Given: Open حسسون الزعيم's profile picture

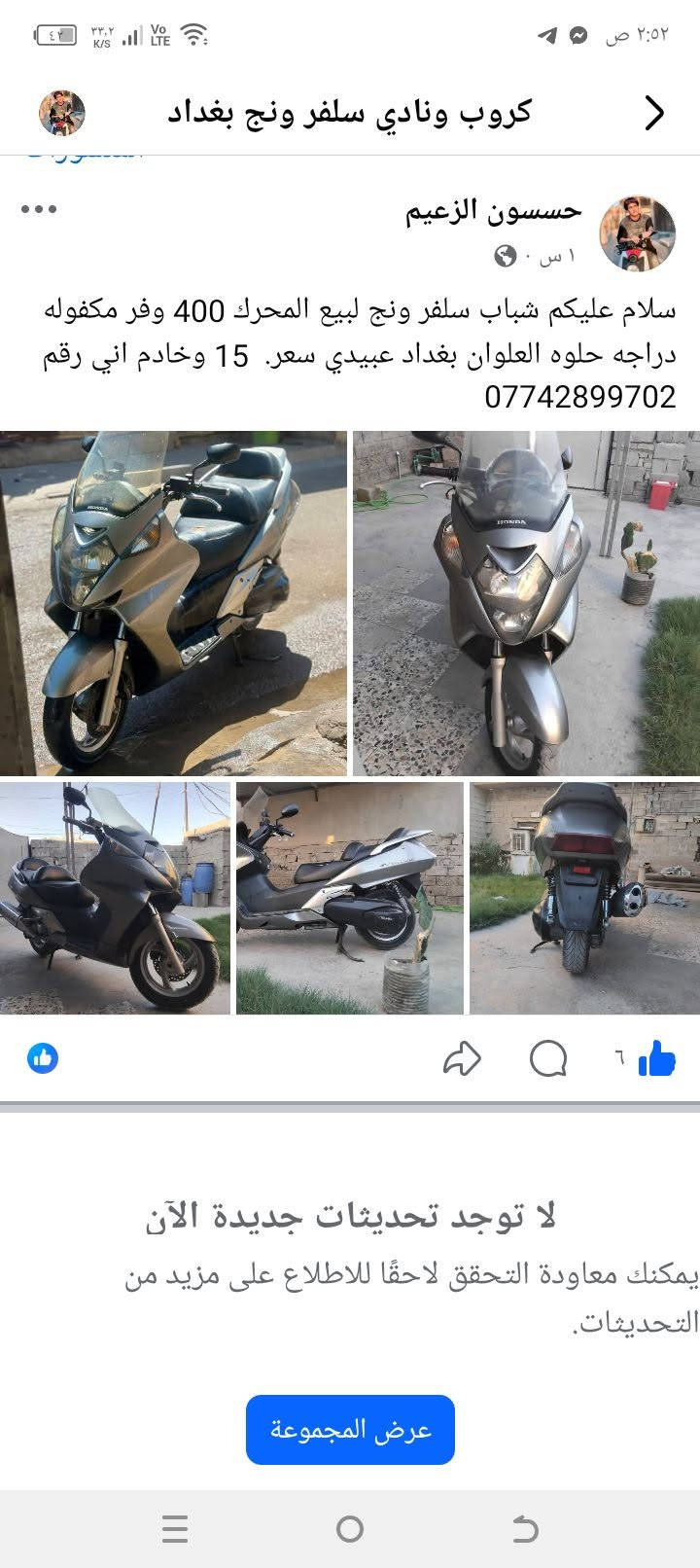Looking at the screenshot, I should (637, 233).
